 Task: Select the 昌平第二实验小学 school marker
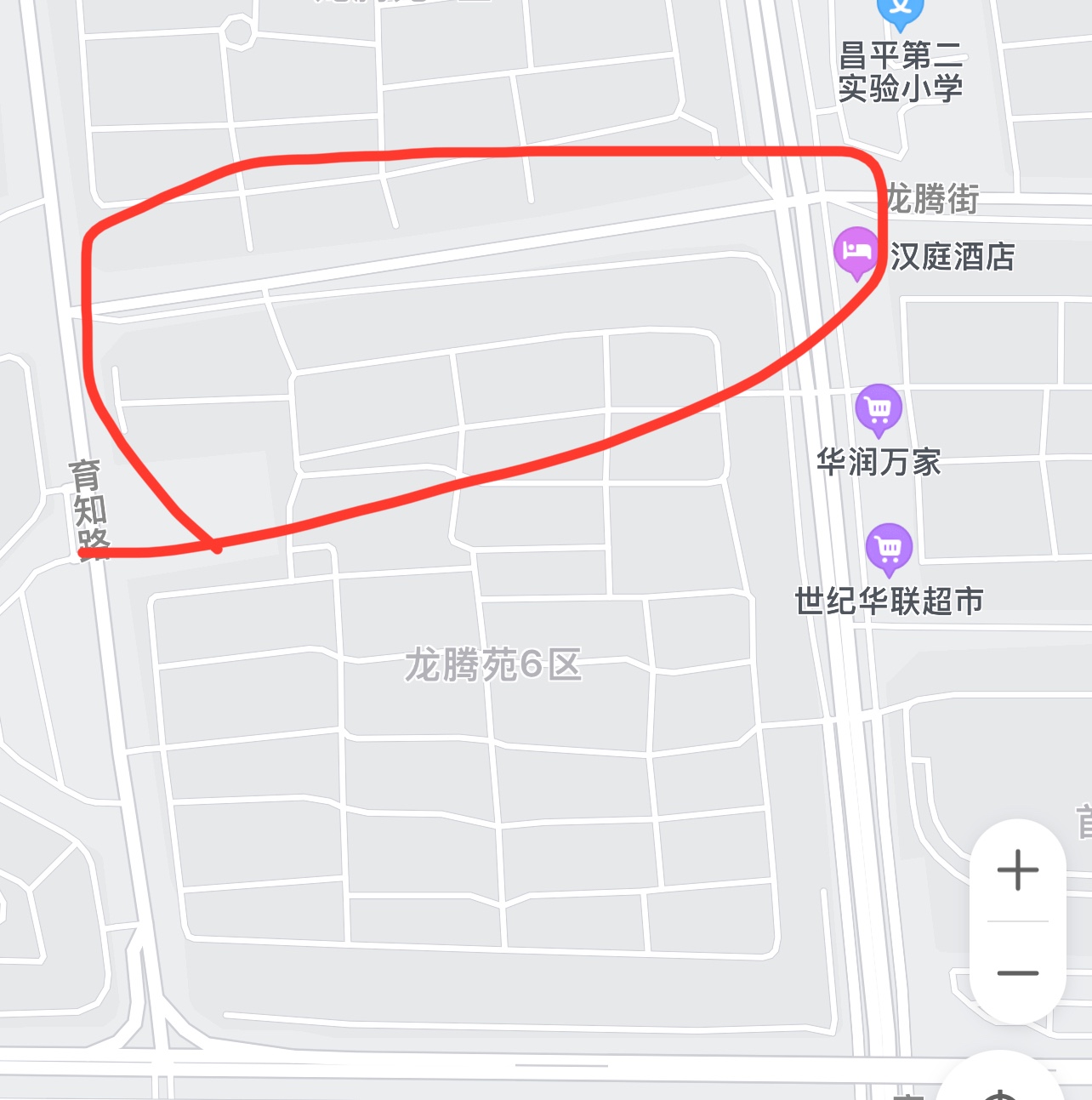(900, 10)
